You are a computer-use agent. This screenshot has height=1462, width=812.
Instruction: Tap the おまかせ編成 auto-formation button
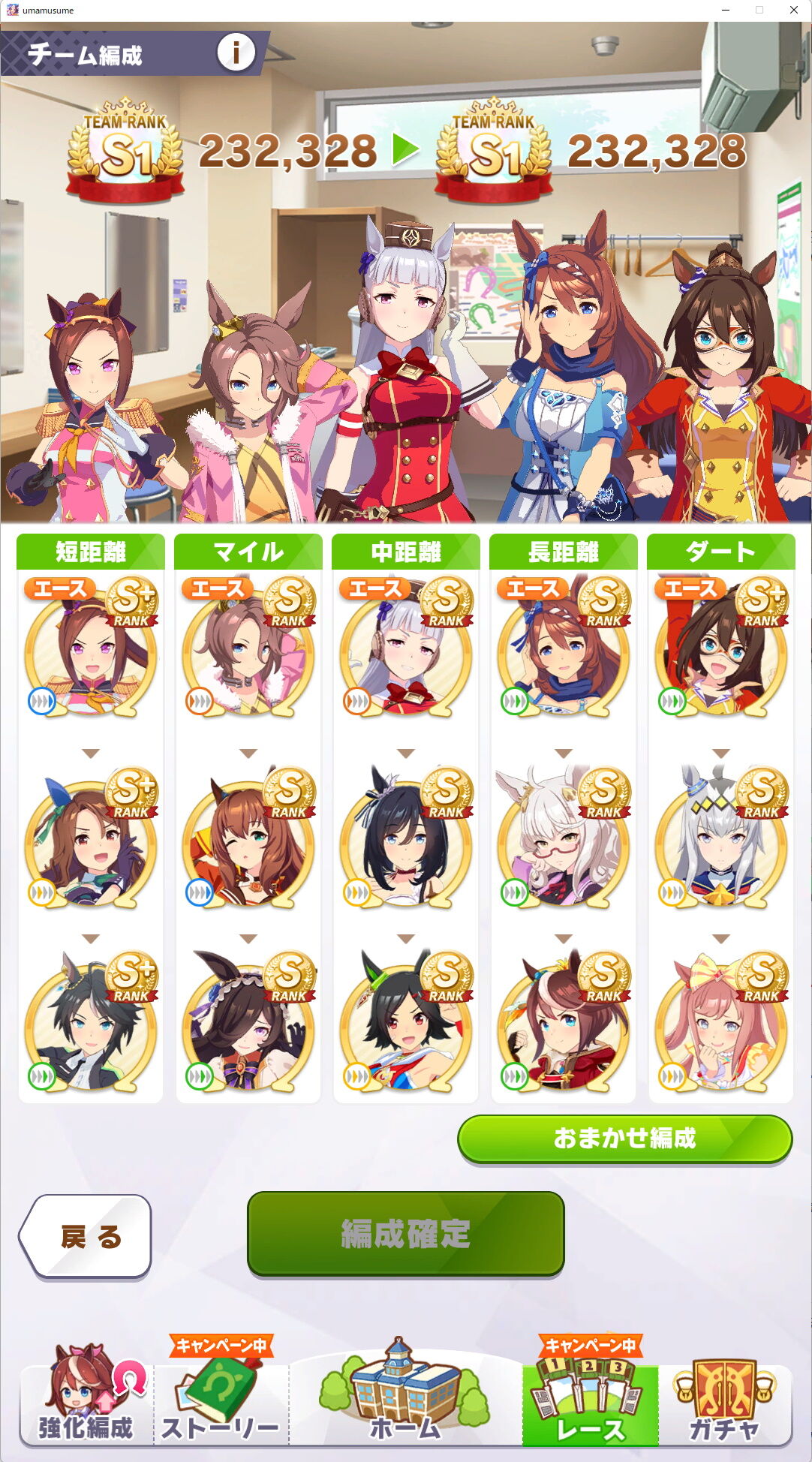pos(624,1139)
